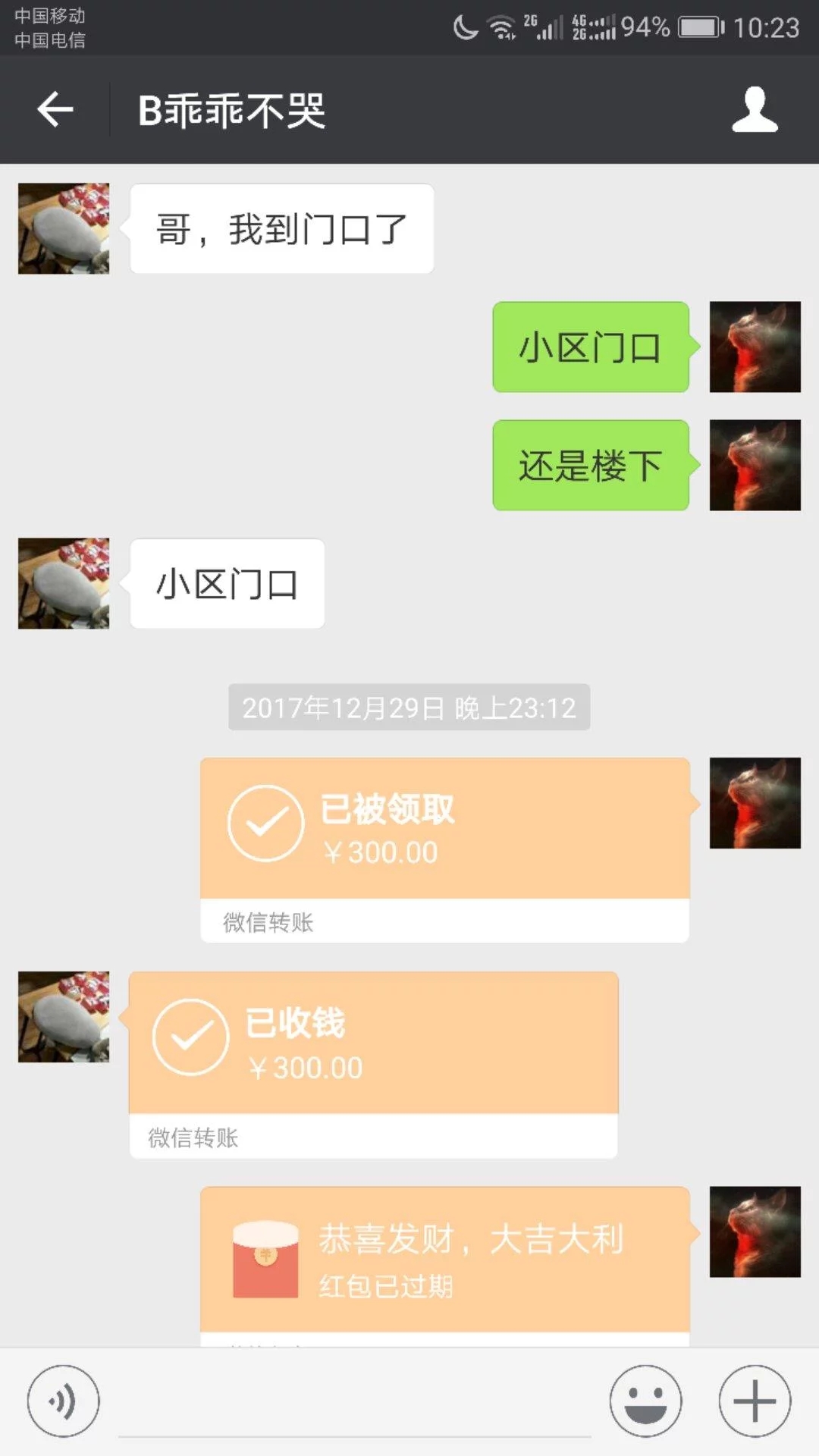
Task: Open B乖乖不哭's avatar thumbnail
Action: [x=63, y=227]
